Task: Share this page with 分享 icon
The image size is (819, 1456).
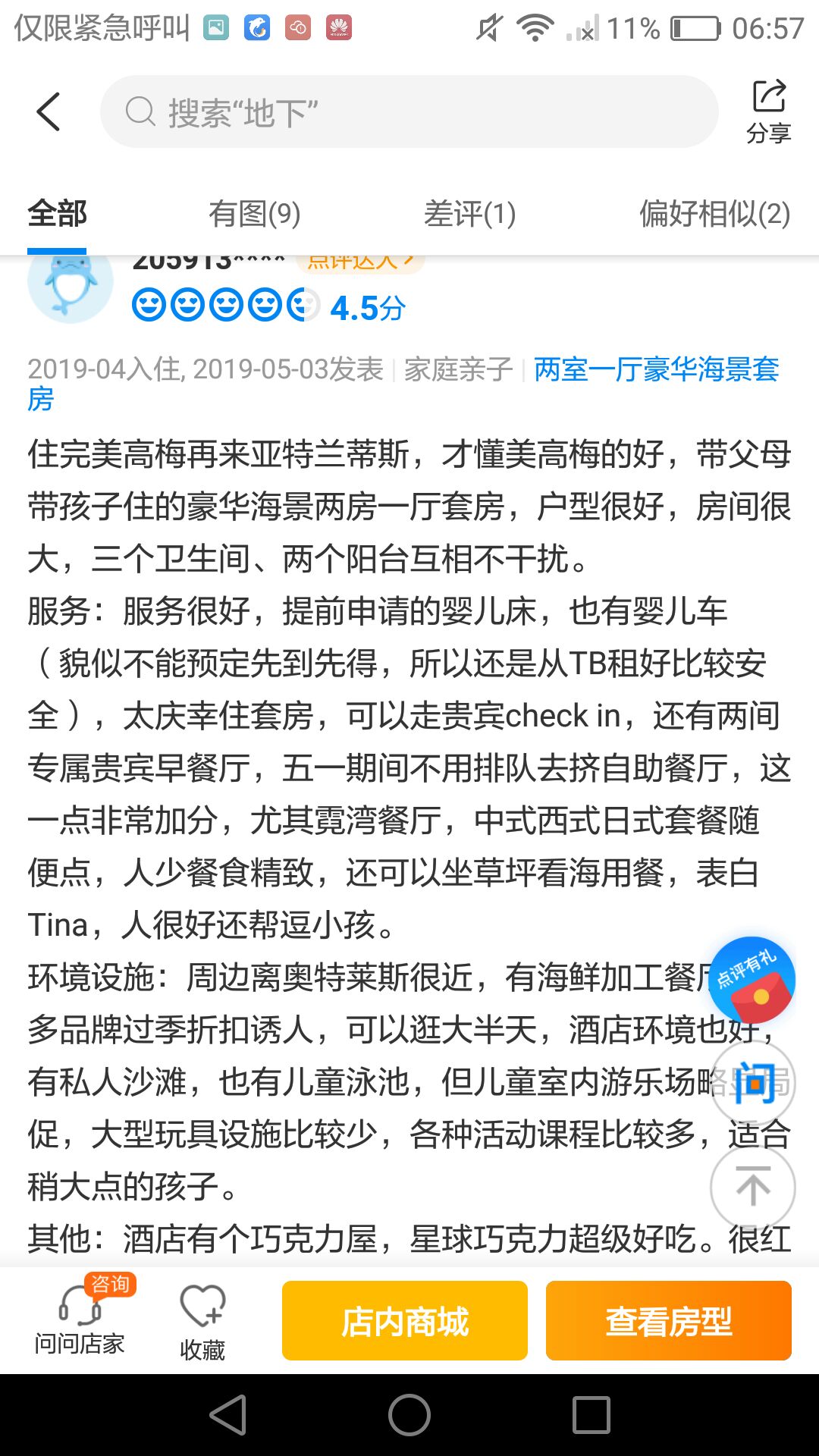Action: tap(769, 111)
